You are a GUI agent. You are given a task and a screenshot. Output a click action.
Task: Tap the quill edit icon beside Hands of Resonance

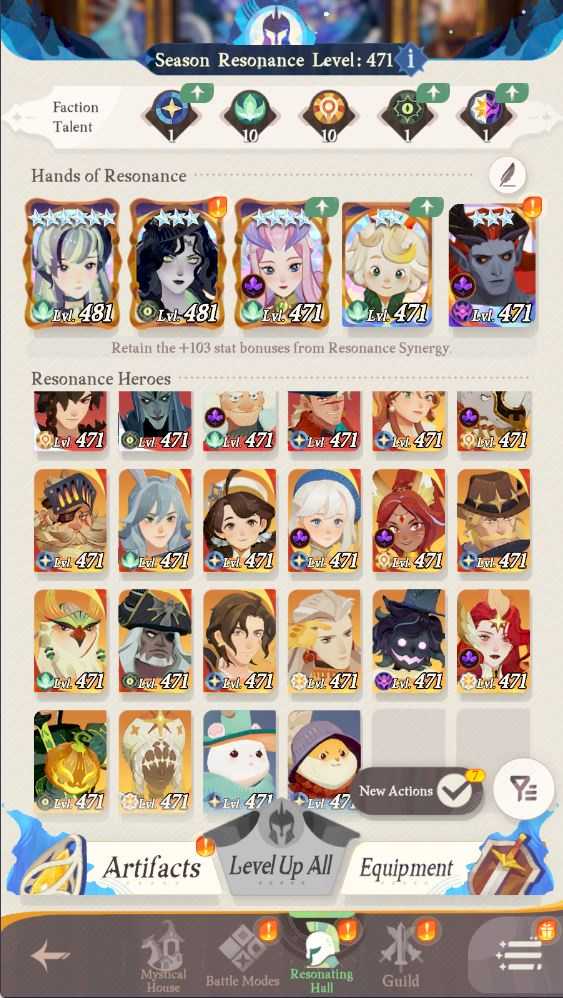click(x=508, y=176)
